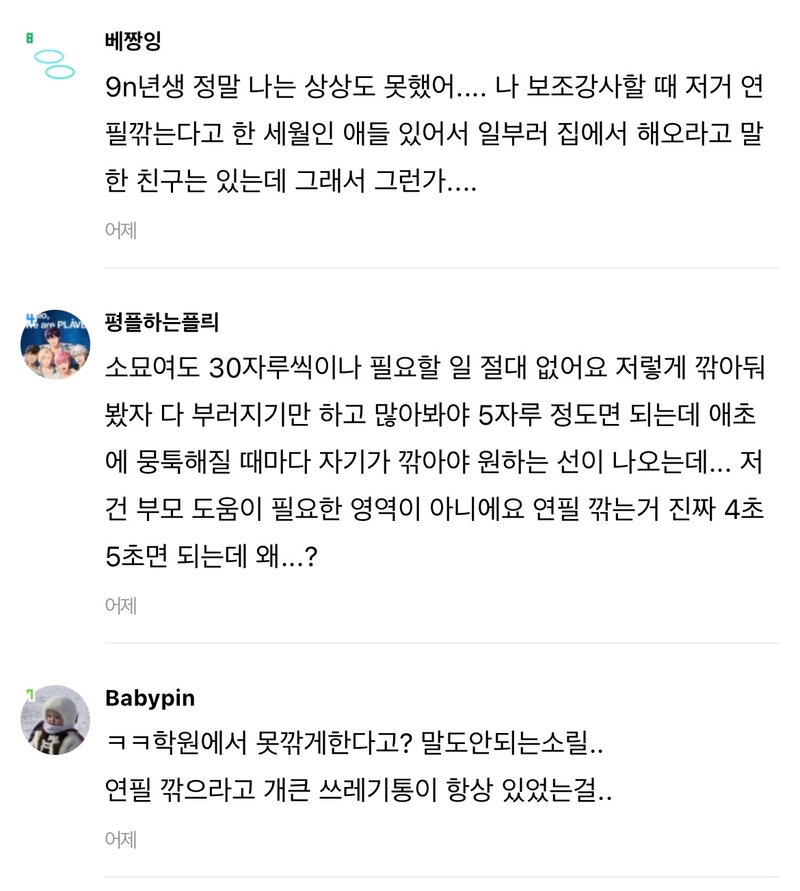Tap the username 베짱잉

click(x=132, y=41)
